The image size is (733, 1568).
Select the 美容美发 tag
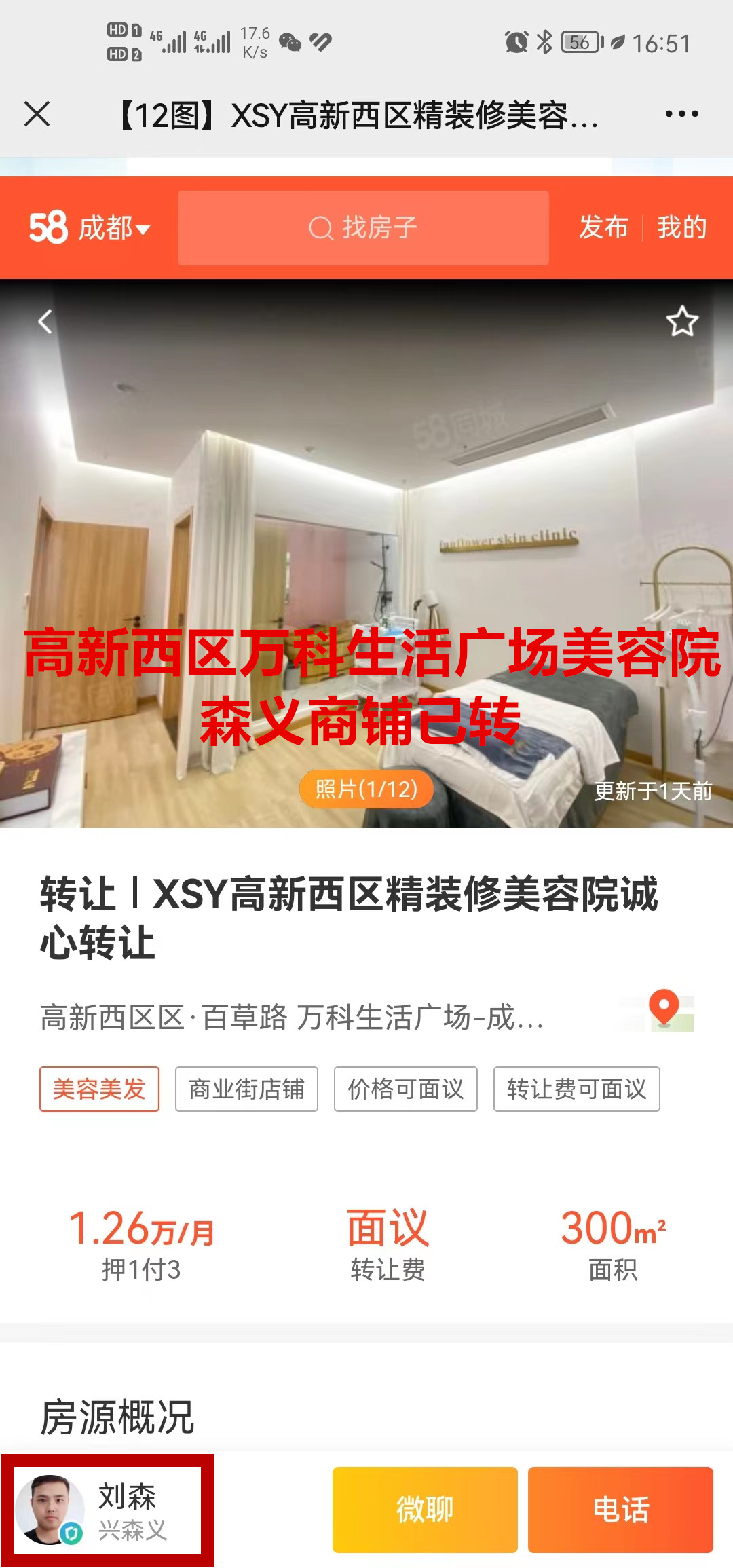99,1089
